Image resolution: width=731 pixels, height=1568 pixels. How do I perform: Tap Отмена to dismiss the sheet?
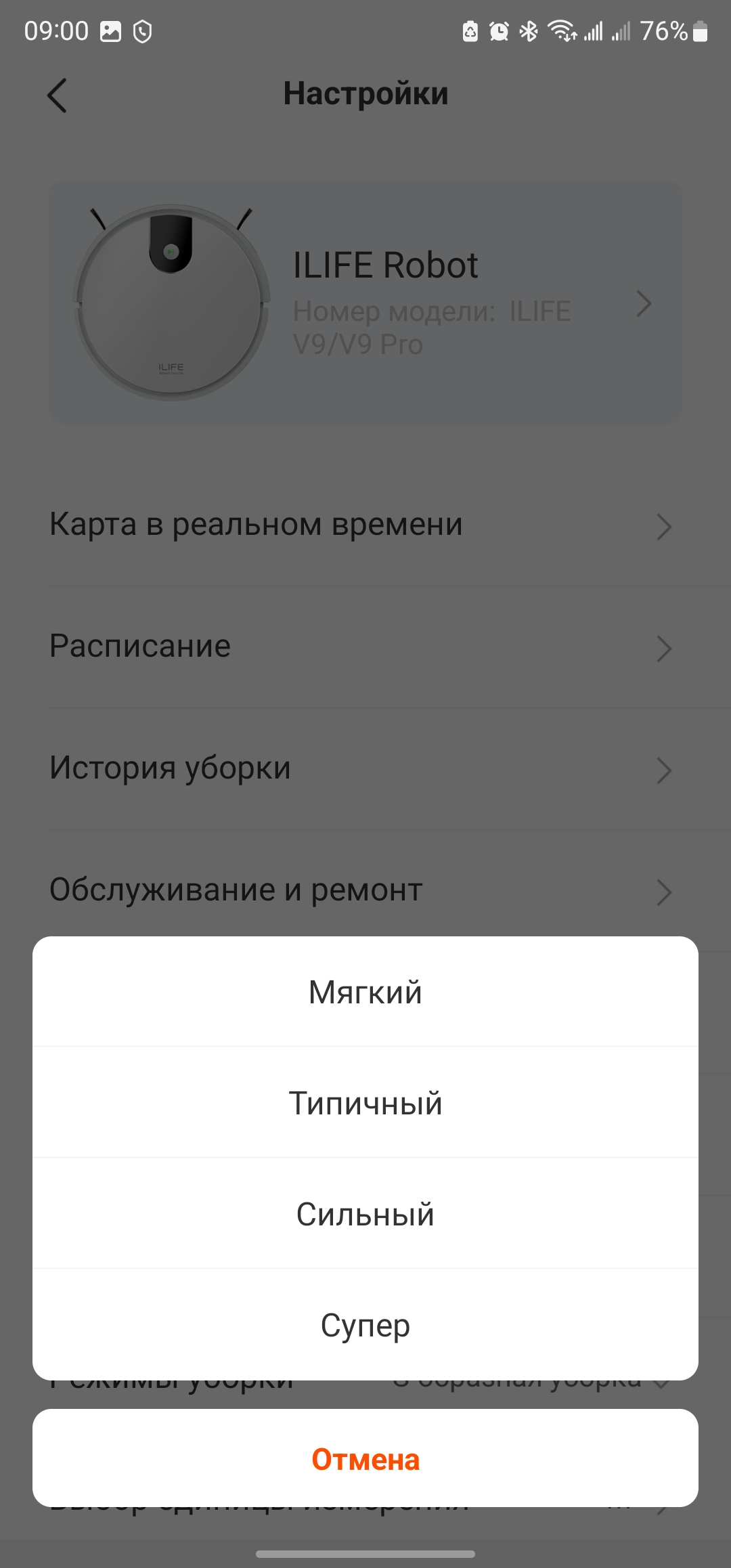pyautogui.click(x=365, y=1460)
